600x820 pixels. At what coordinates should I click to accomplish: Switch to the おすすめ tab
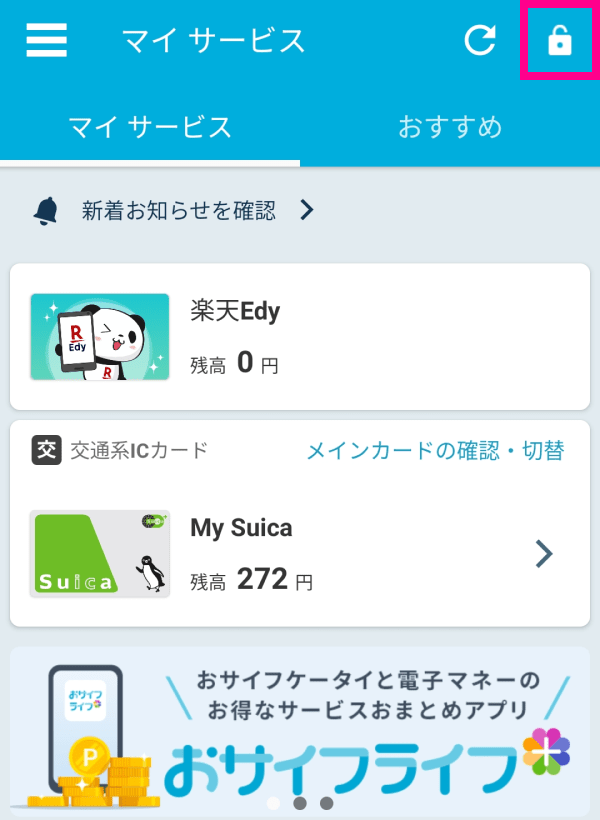point(450,127)
